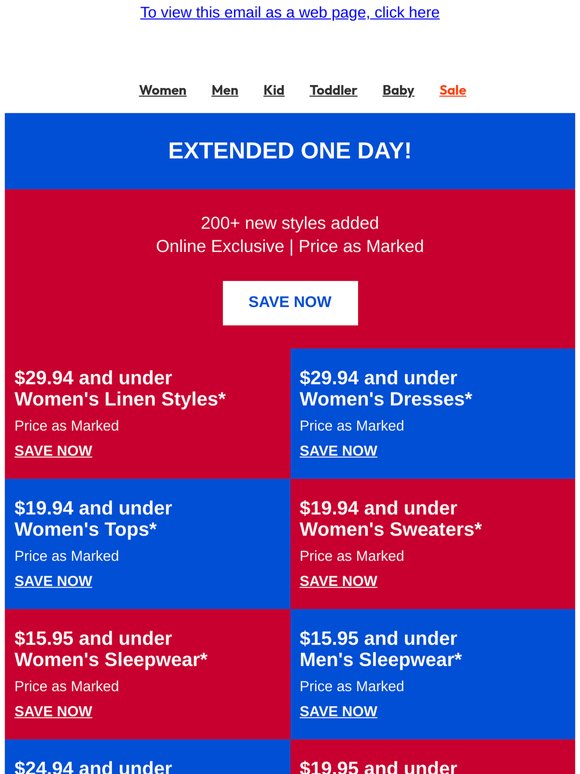The height and width of the screenshot is (774, 580).
Task: Save now on Women's Dresses
Action: click(338, 451)
